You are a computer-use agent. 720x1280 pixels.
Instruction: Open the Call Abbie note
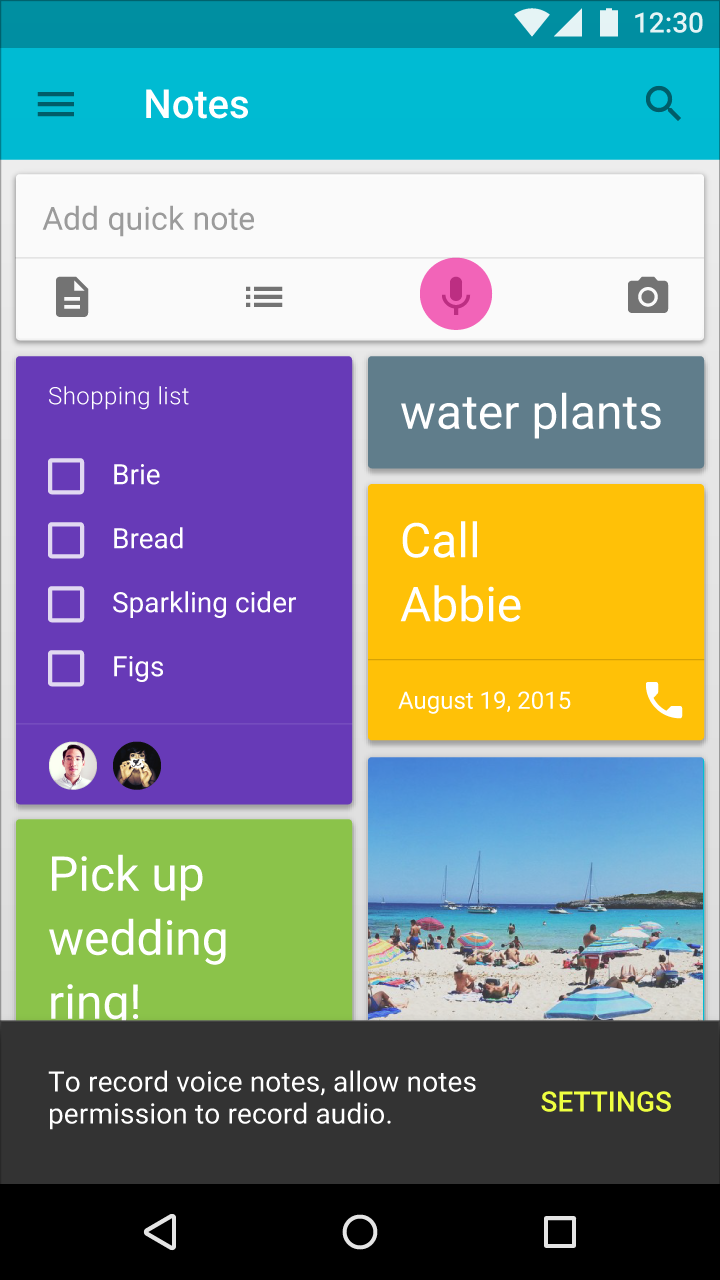(536, 572)
